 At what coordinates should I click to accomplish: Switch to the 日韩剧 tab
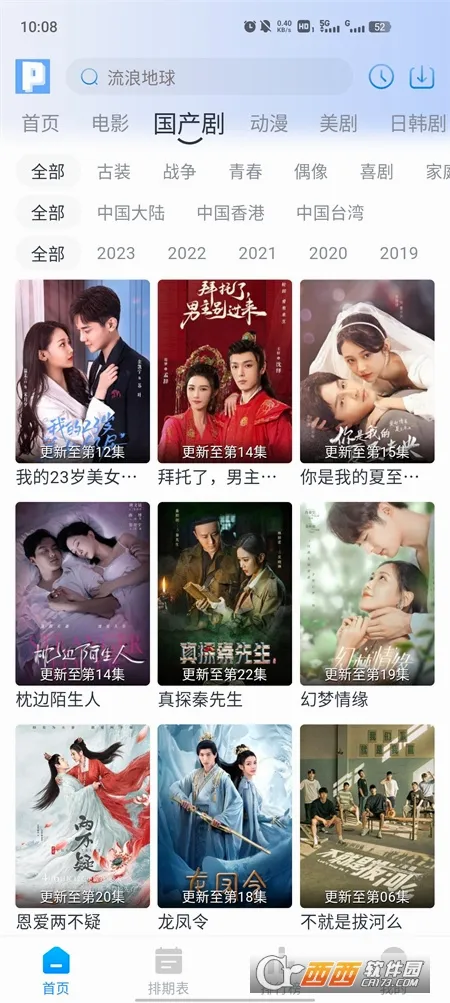[418, 123]
